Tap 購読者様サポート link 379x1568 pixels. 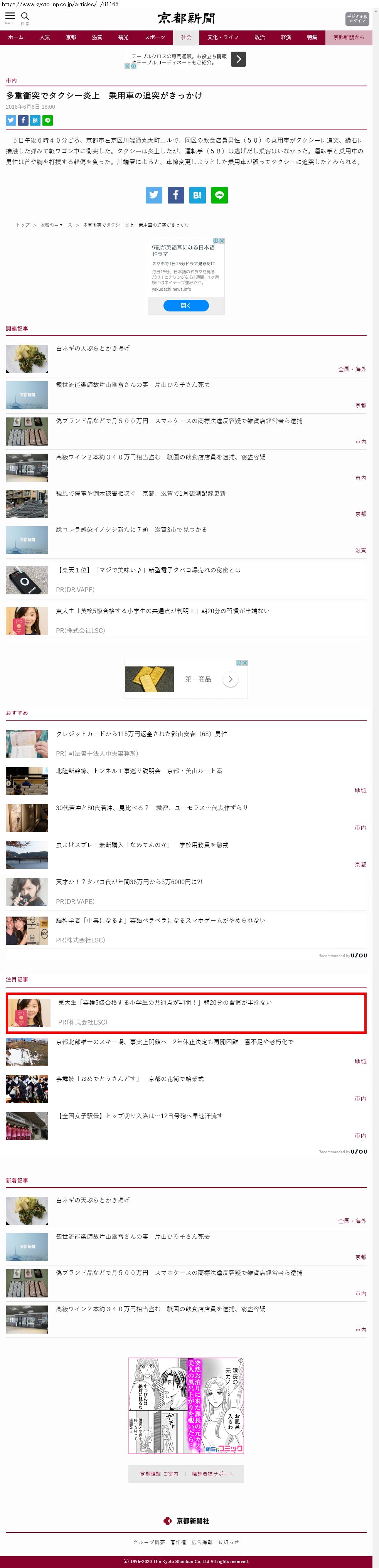213,1474
